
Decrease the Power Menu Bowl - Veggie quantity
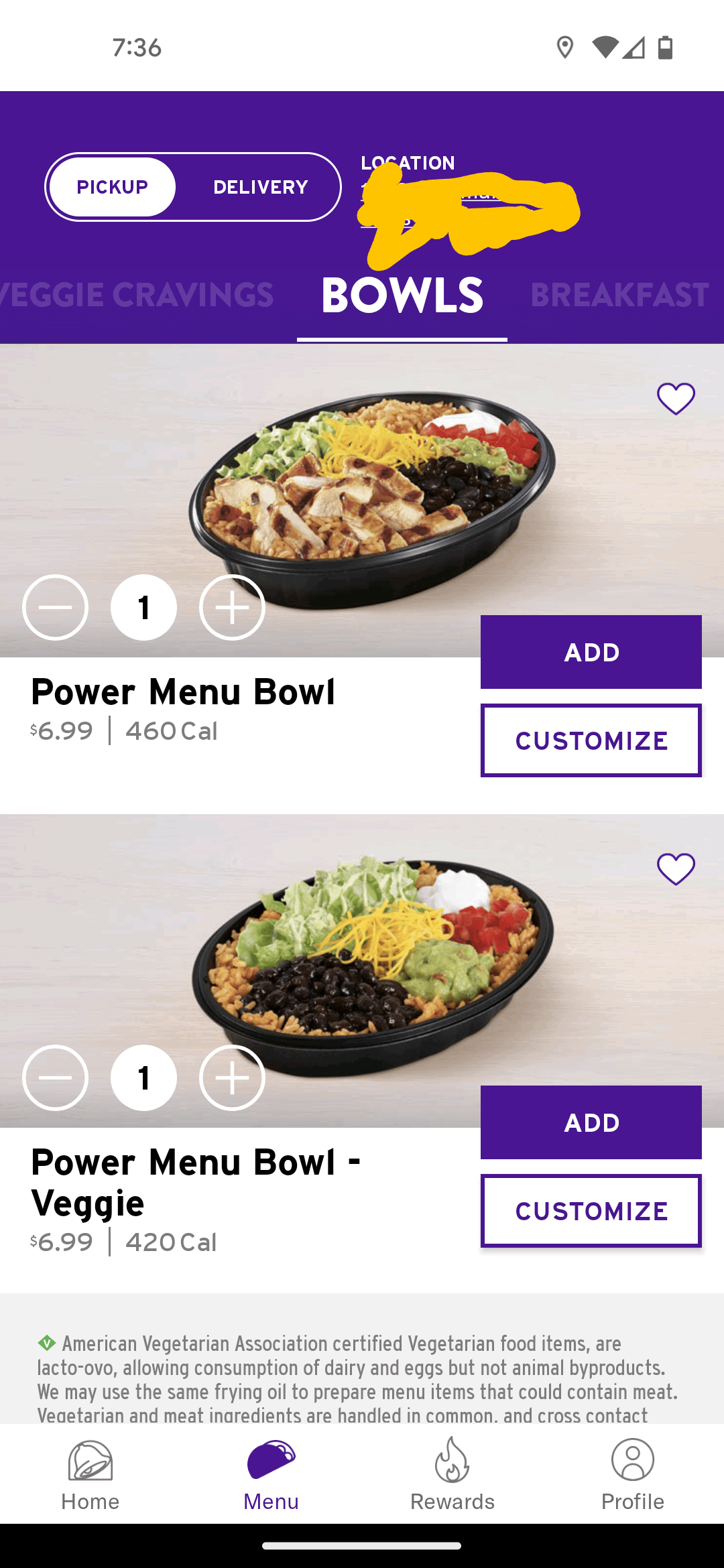56,1078
